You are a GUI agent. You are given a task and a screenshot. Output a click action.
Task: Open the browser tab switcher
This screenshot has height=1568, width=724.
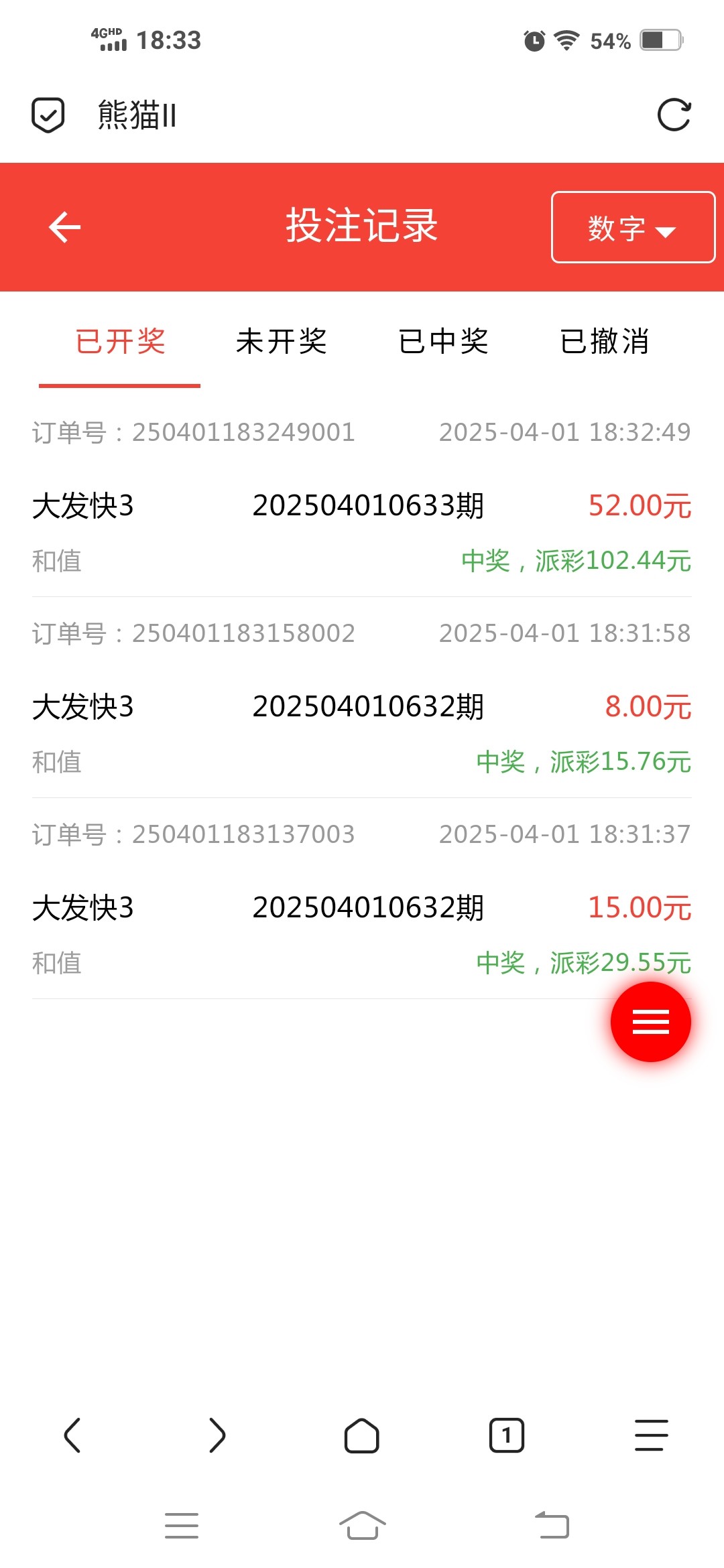tap(507, 1435)
